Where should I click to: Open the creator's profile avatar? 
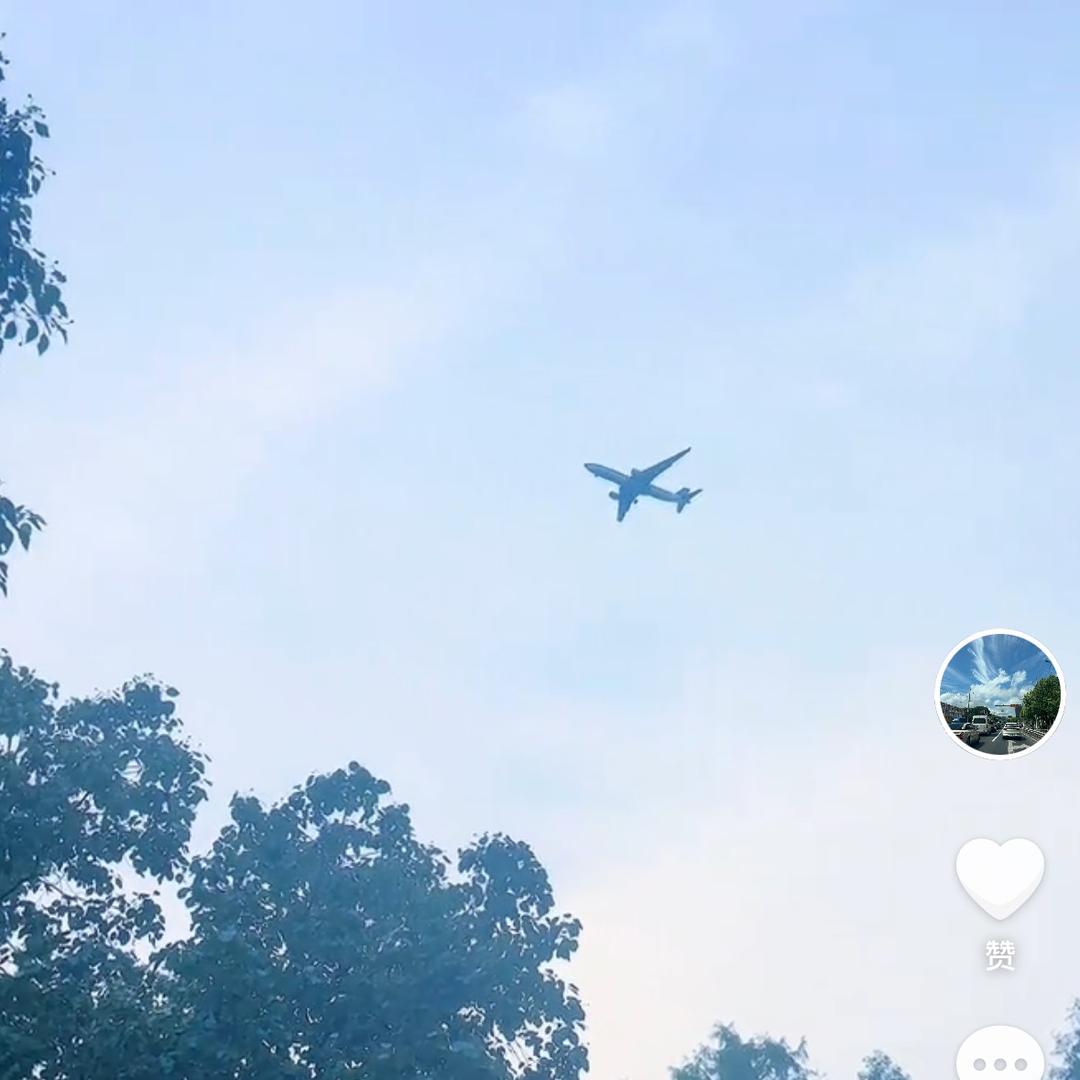click(999, 694)
